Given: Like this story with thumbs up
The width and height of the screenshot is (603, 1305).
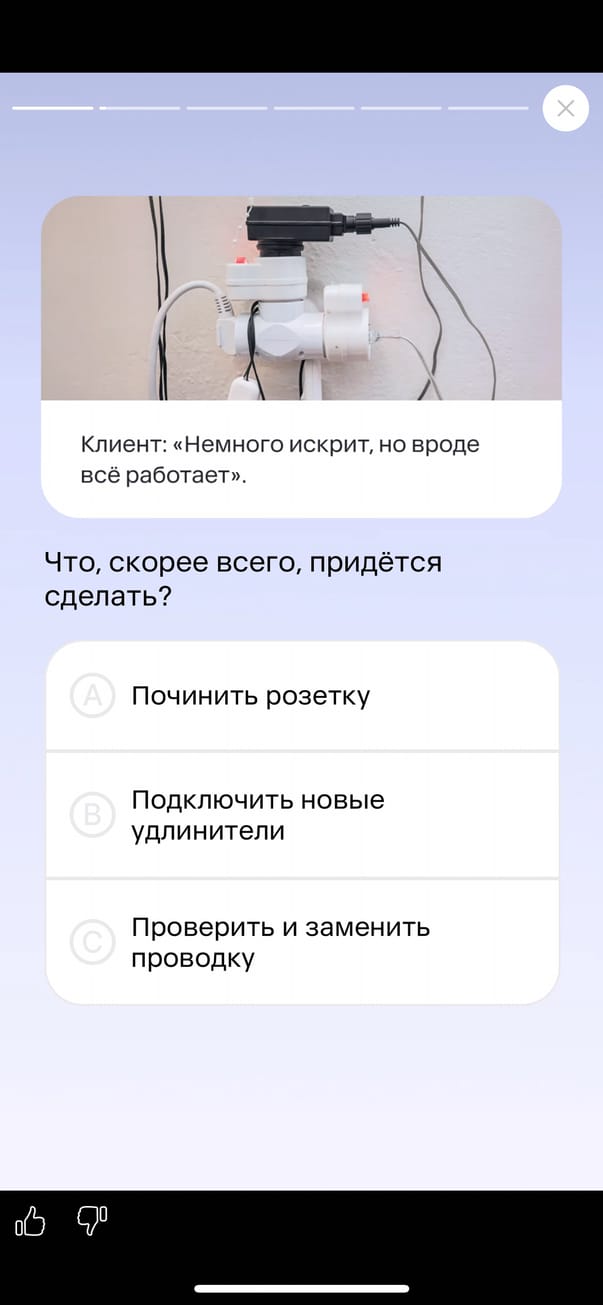Looking at the screenshot, I should click(31, 1220).
